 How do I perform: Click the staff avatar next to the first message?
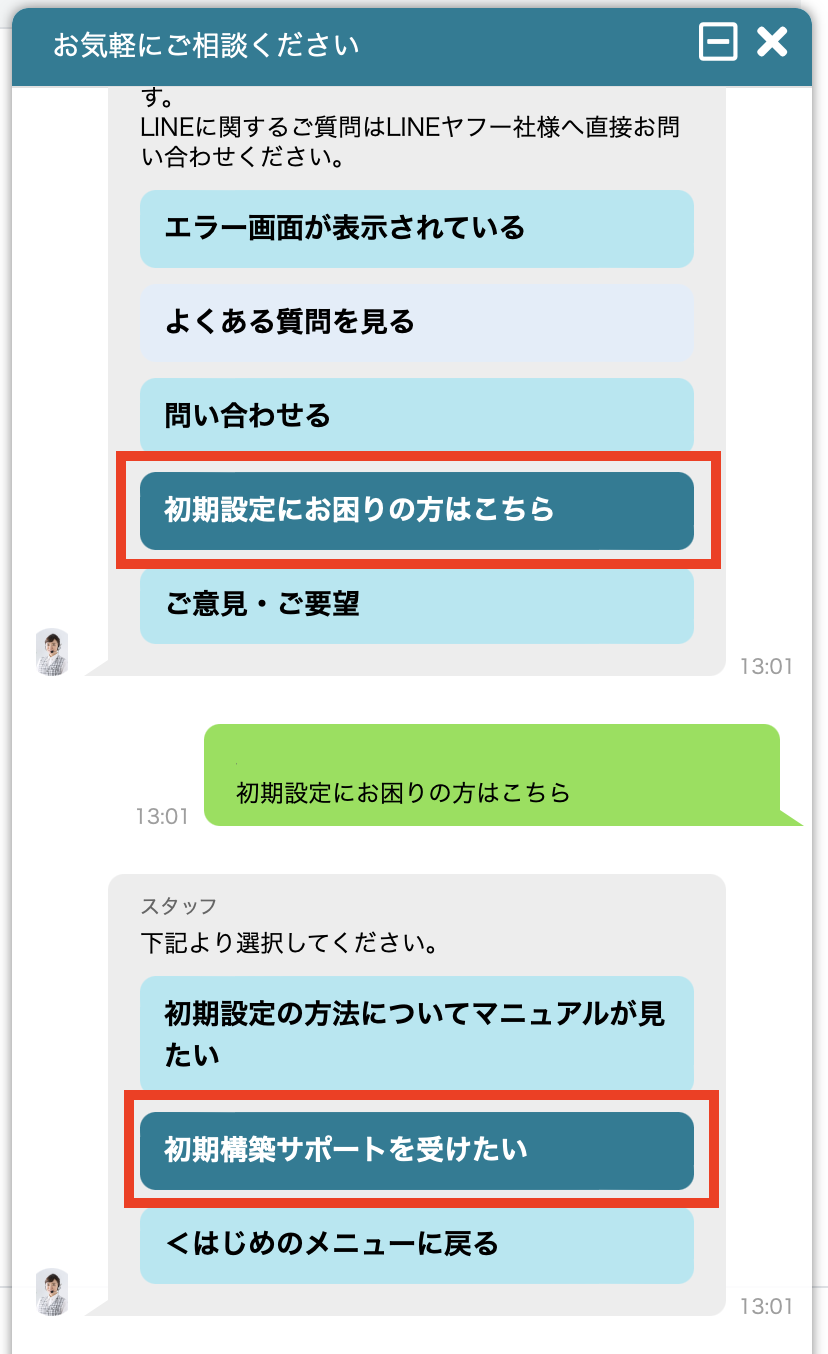coord(52,652)
